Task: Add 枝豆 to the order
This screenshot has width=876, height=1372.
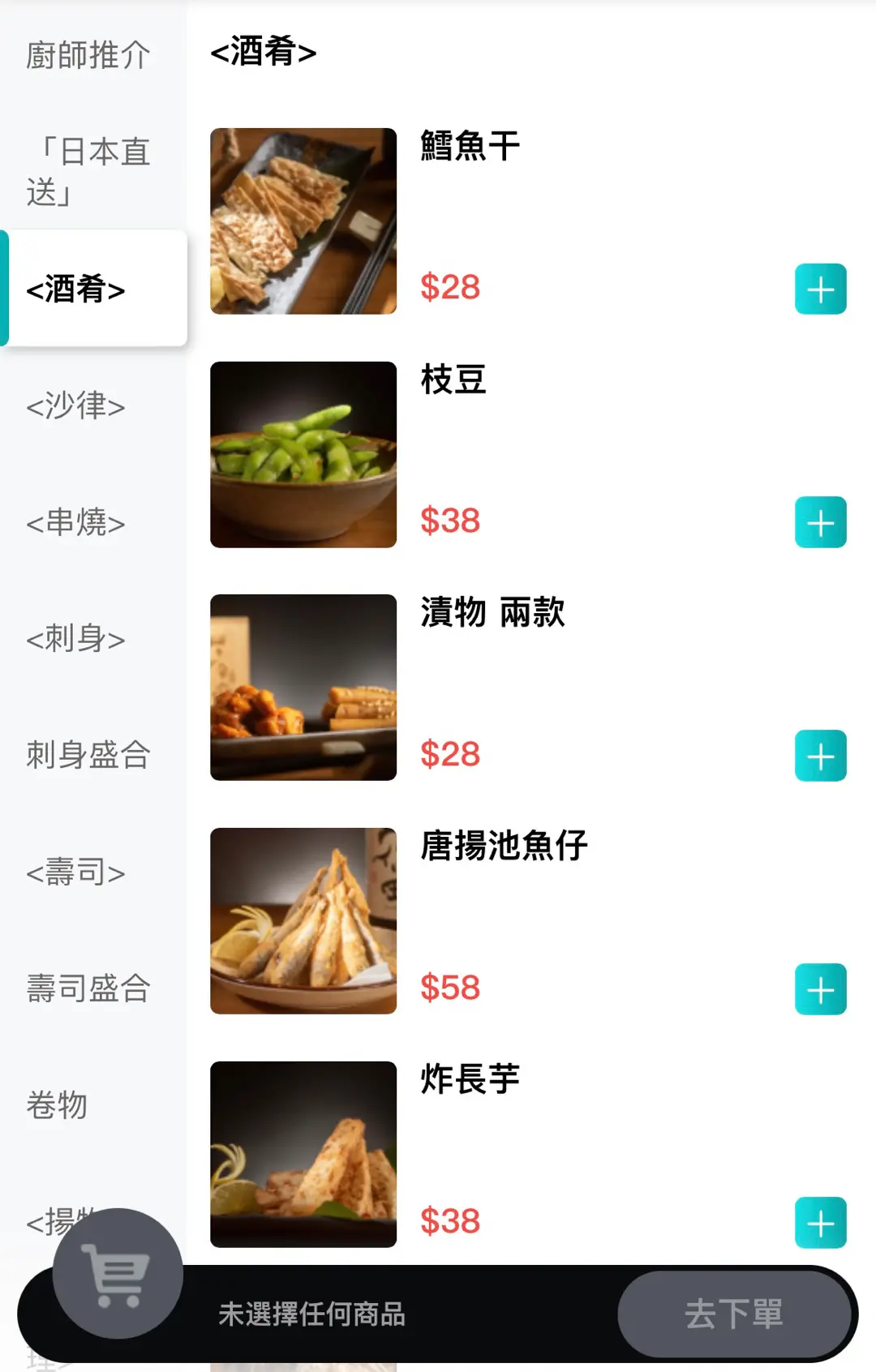Action: tap(820, 522)
